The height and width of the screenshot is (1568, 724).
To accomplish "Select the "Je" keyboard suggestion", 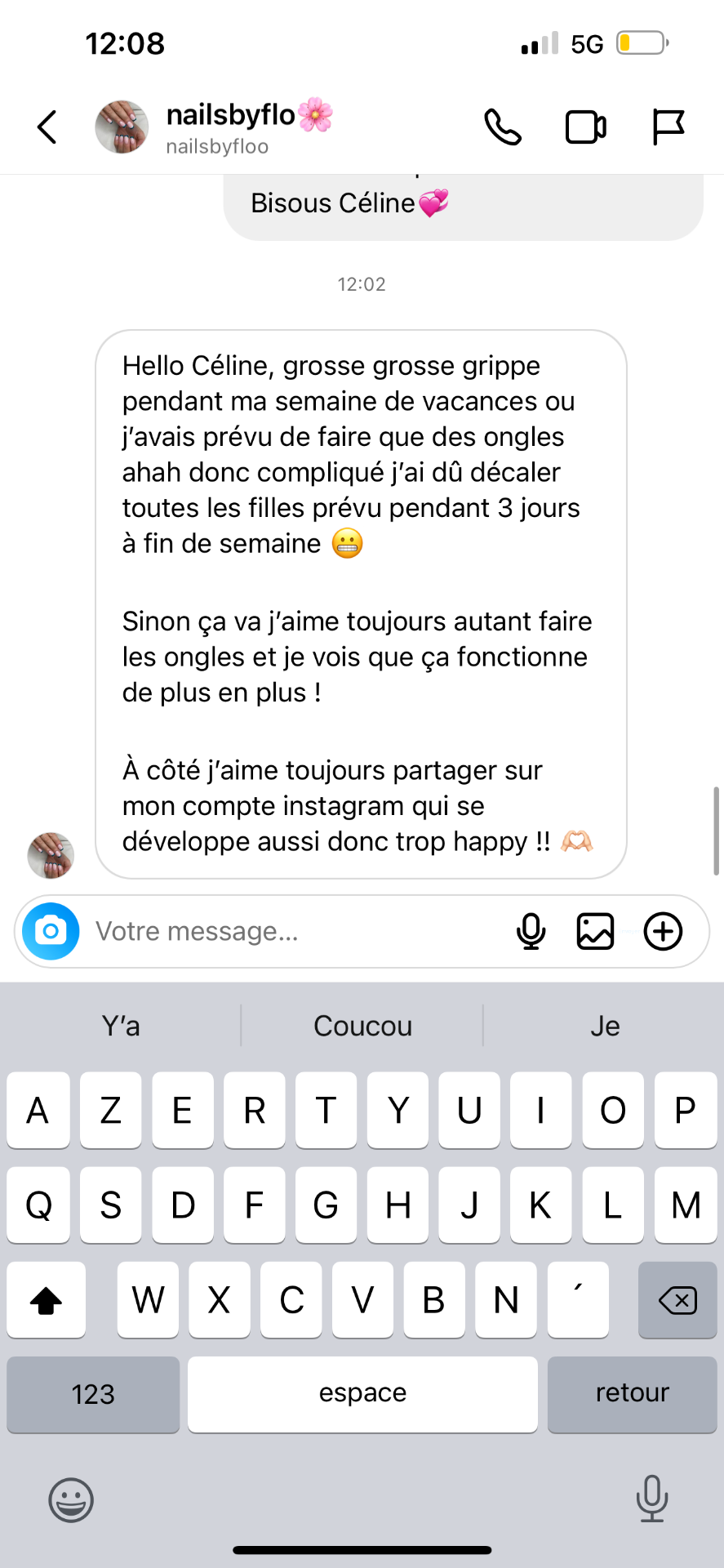I will click(x=605, y=1026).
